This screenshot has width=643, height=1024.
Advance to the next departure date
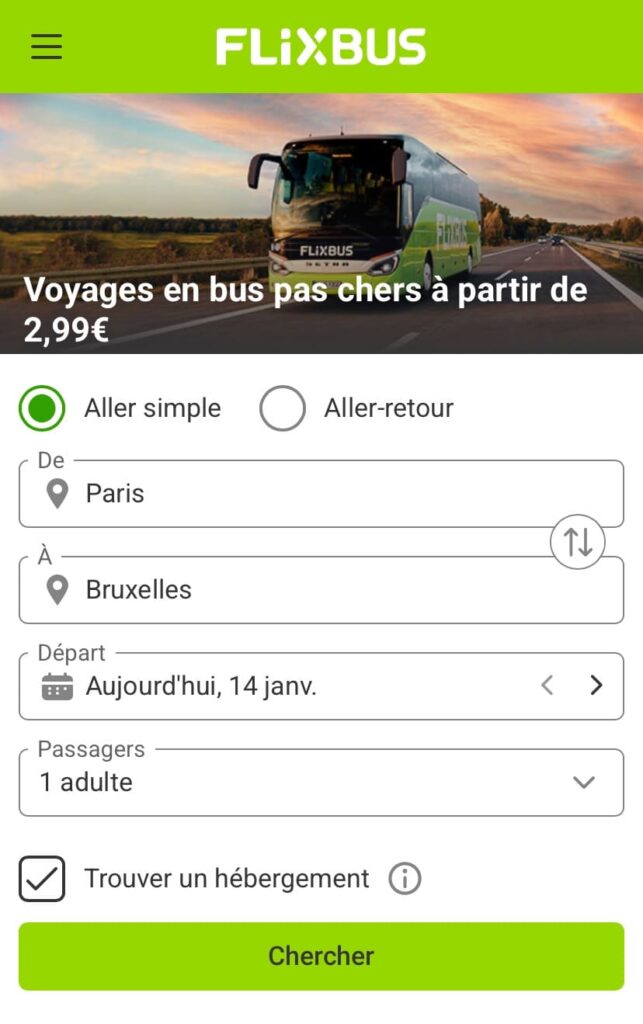click(x=596, y=685)
